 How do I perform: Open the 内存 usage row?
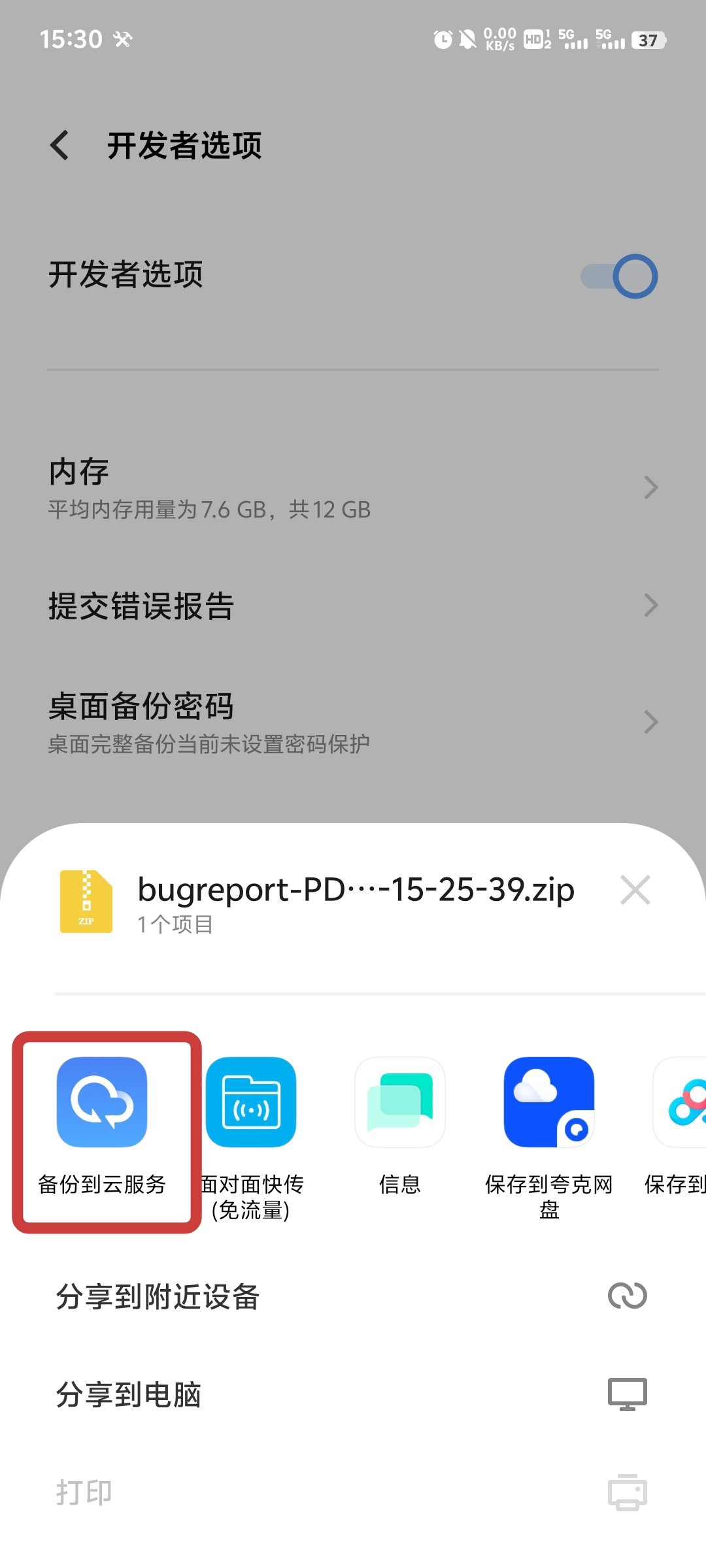click(x=353, y=487)
